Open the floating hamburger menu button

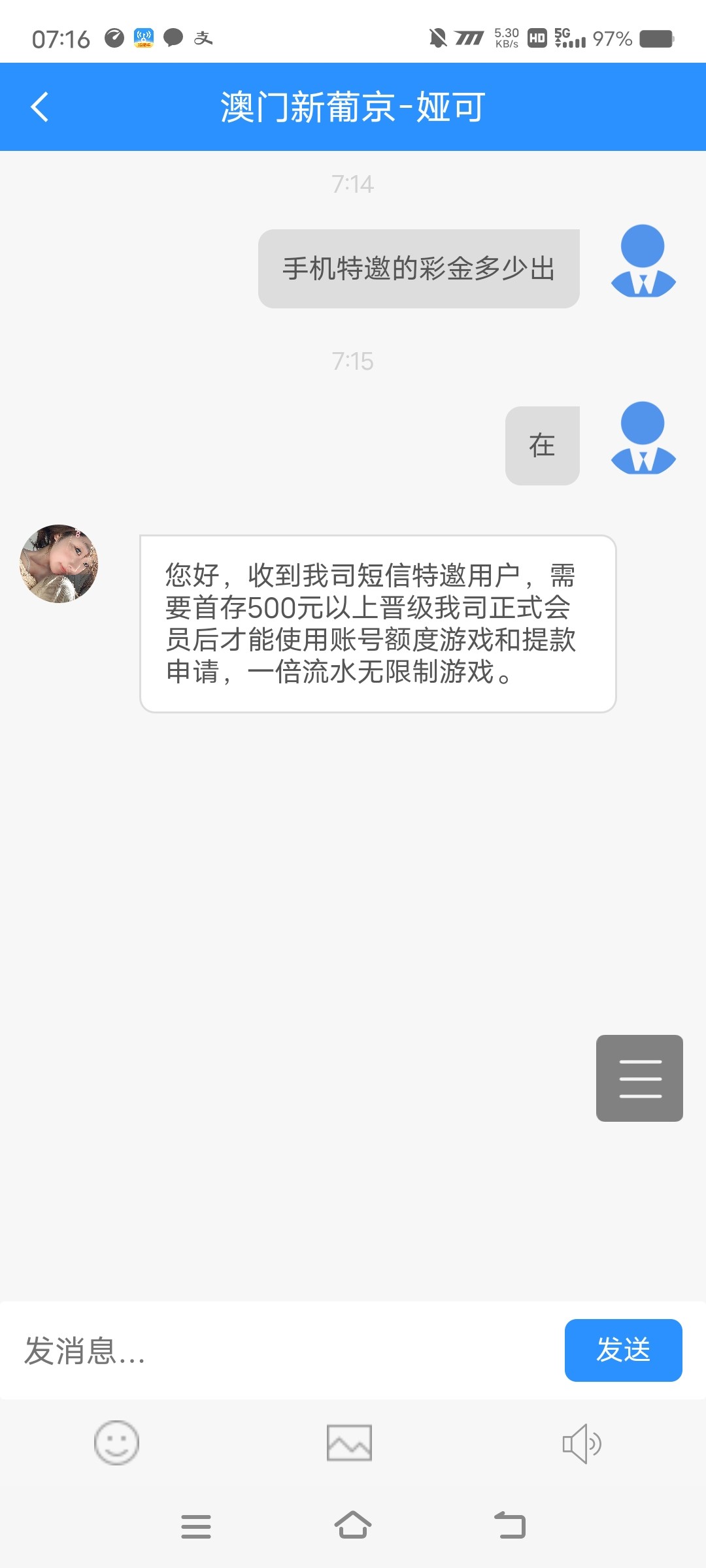[639, 1079]
